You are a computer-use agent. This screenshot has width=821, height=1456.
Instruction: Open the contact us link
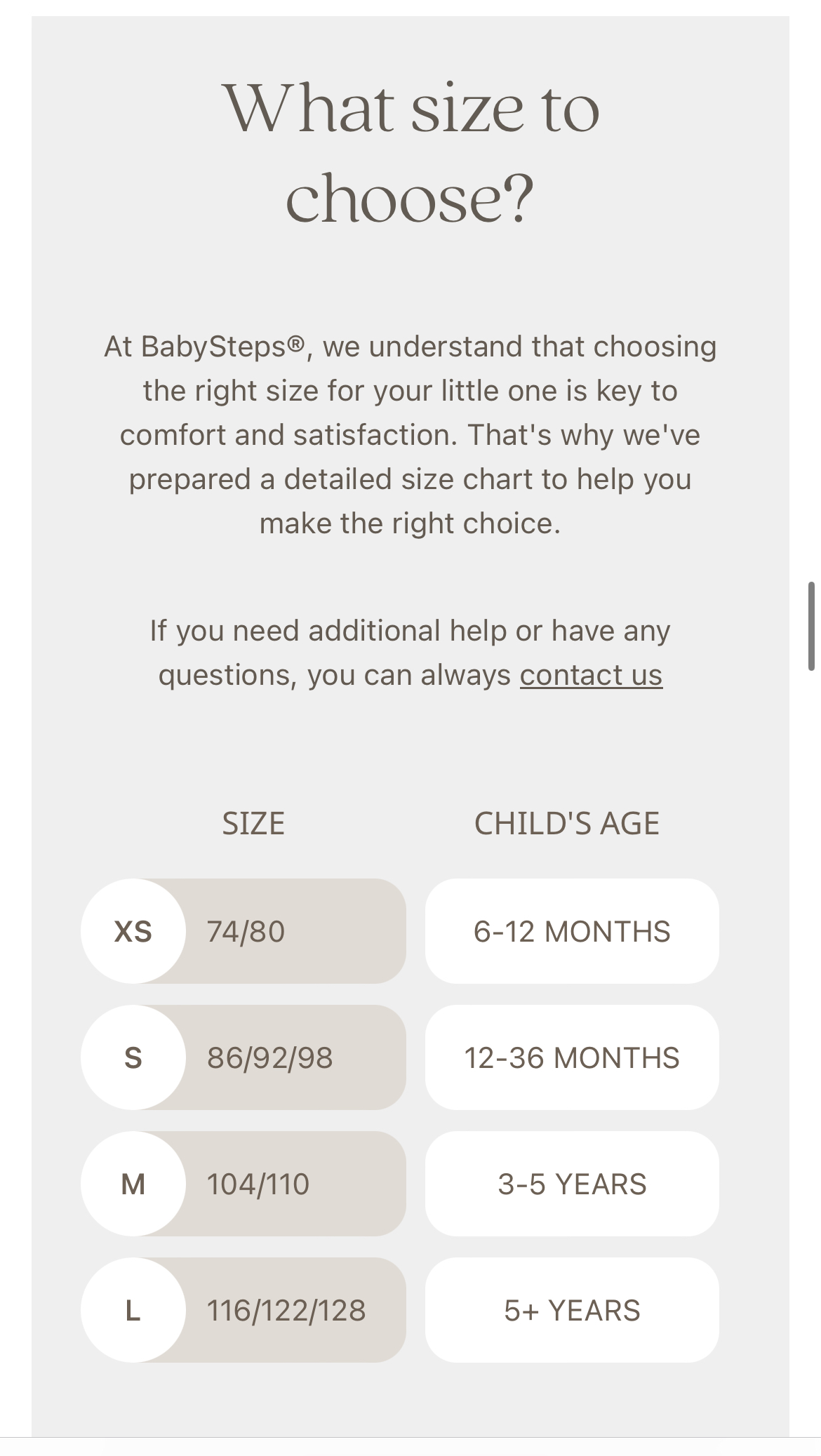click(591, 675)
